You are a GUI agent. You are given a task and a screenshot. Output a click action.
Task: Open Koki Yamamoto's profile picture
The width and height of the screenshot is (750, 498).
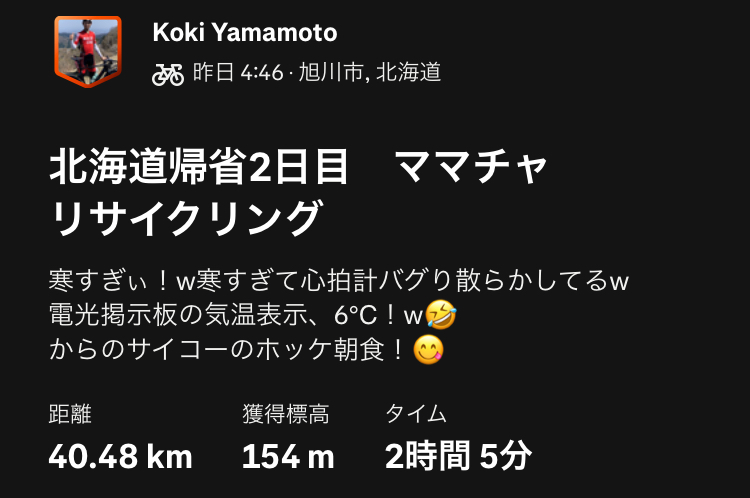(86, 50)
